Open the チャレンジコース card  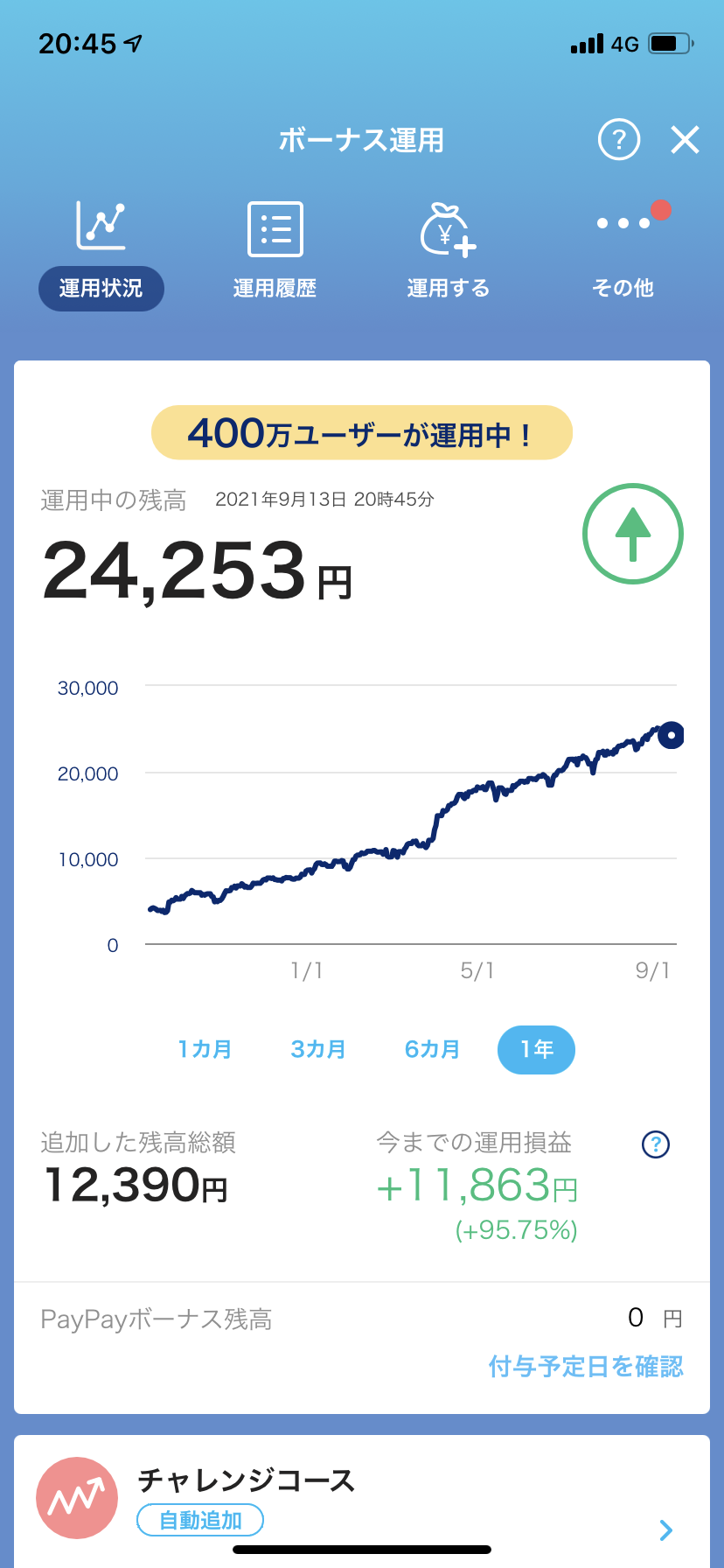pyautogui.click(x=362, y=1498)
